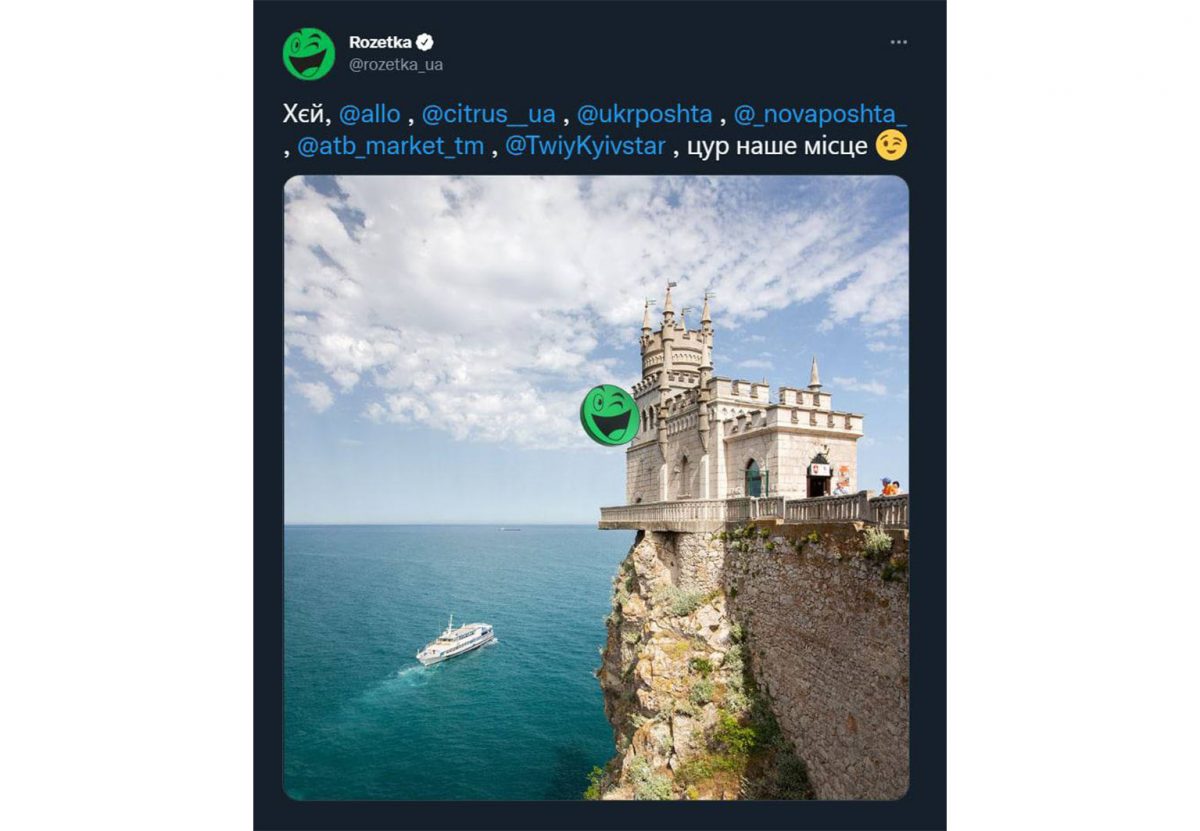Open the @allo mention
Viewport: 1200px width, 831px height.
[x=368, y=114]
